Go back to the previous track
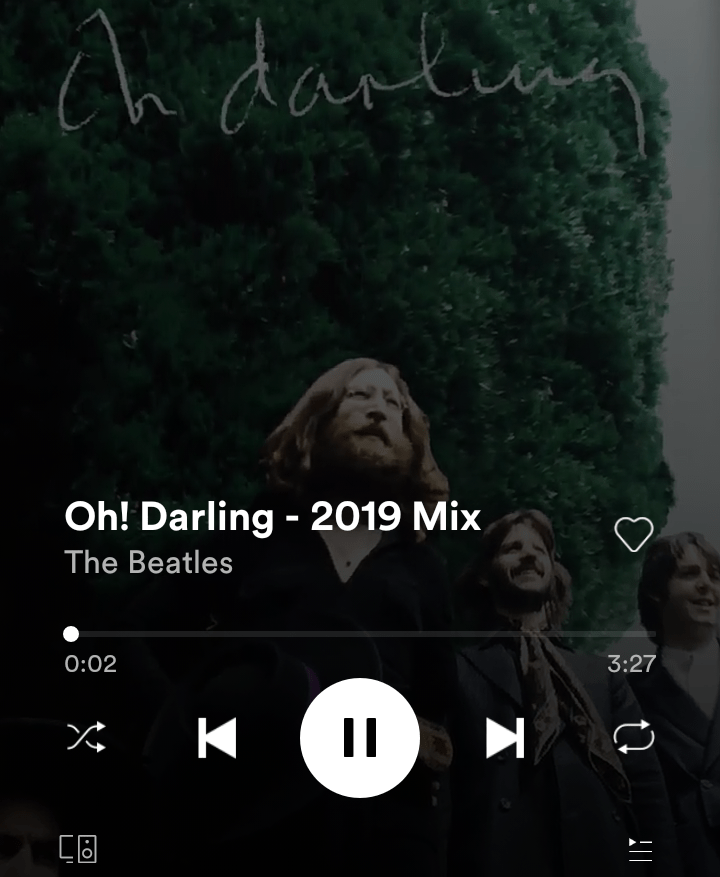Viewport: 720px width, 877px height. 216,738
